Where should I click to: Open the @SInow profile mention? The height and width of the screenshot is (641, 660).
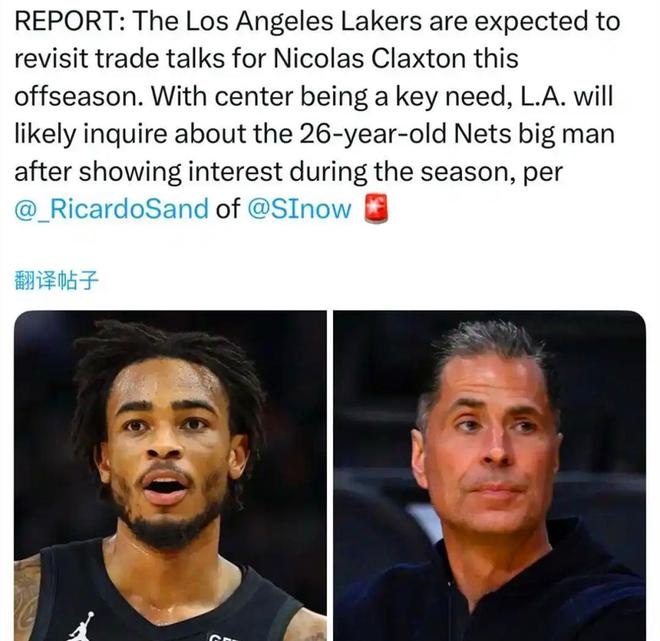click(298, 210)
